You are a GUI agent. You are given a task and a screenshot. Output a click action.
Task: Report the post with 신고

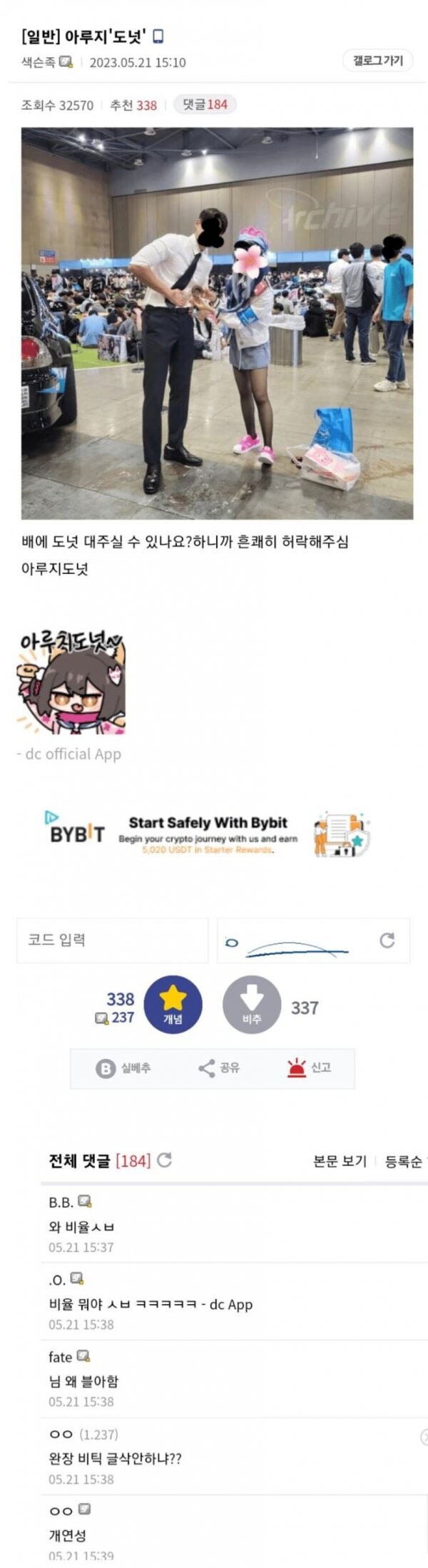[x=309, y=1067]
